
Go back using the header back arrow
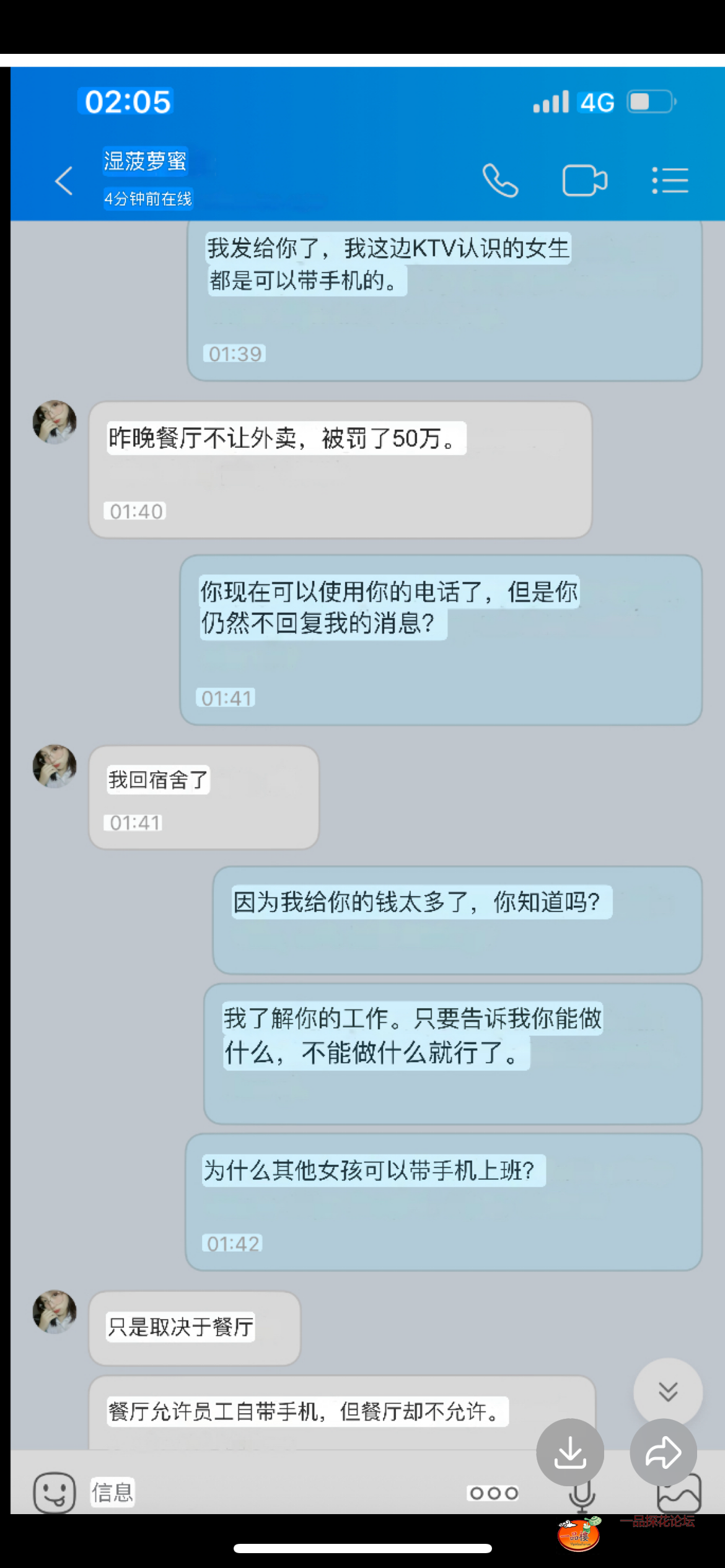point(64,181)
